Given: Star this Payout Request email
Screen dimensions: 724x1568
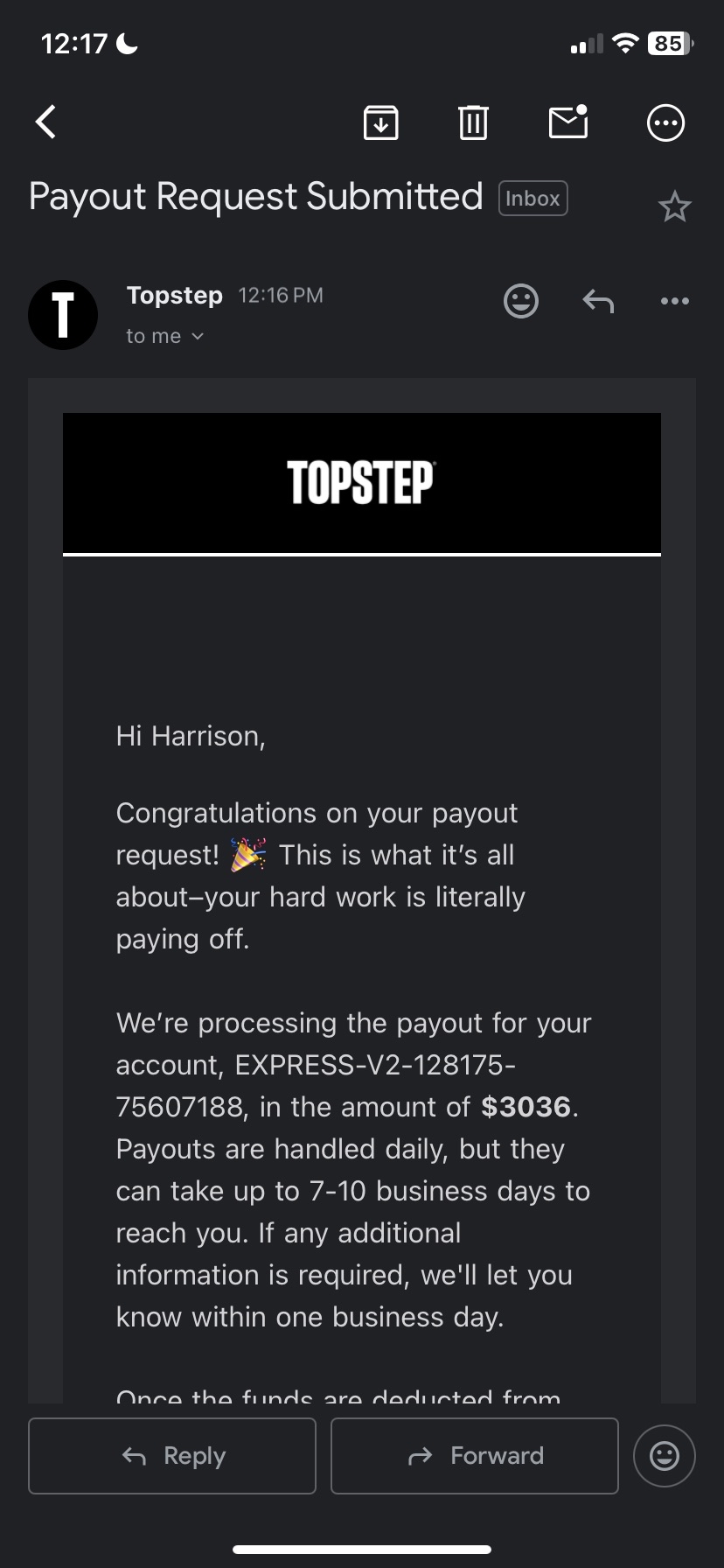Looking at the screenshot, I should click(x=674, y=206).
